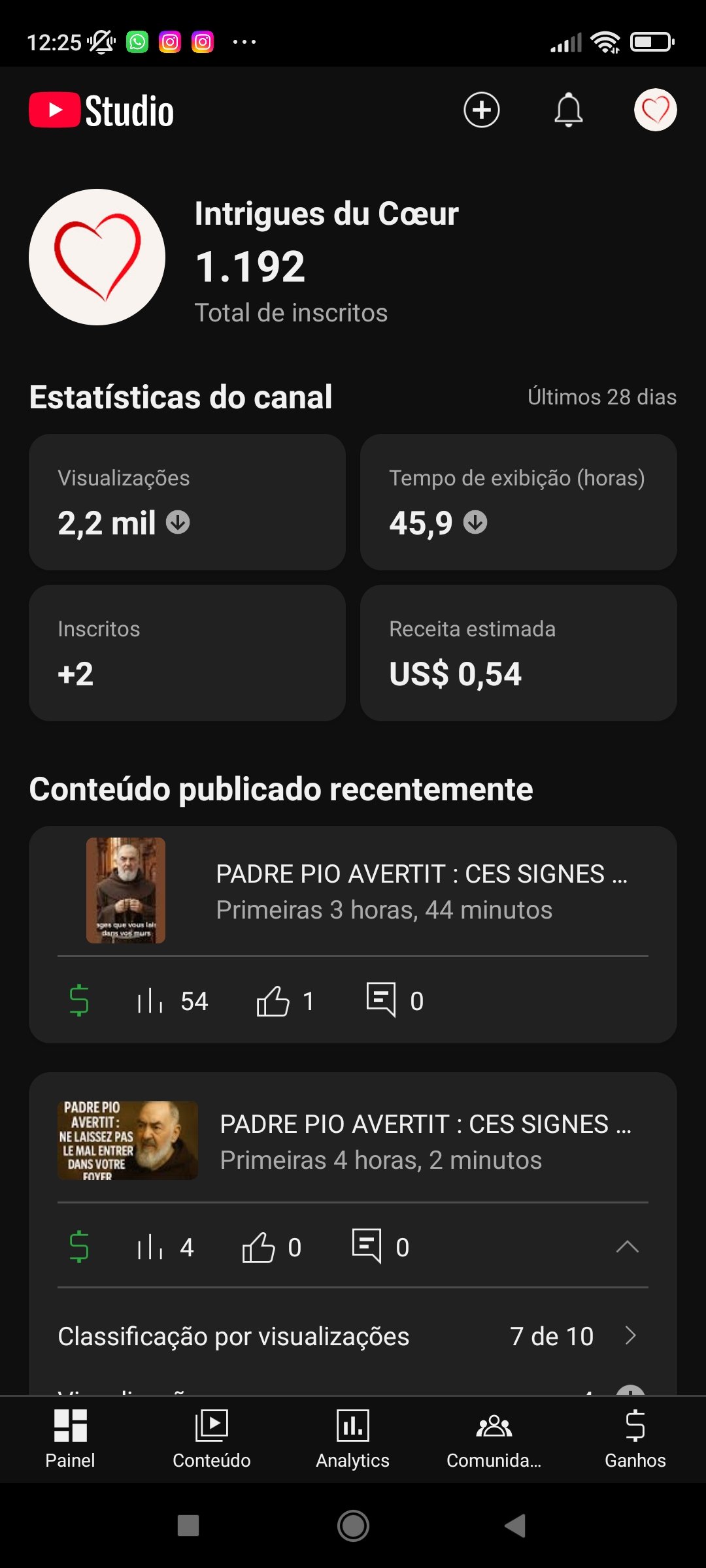Go to the Analytics tab
The width and height of the screenshot is (706, 1568).
(x=352, y=1439)
